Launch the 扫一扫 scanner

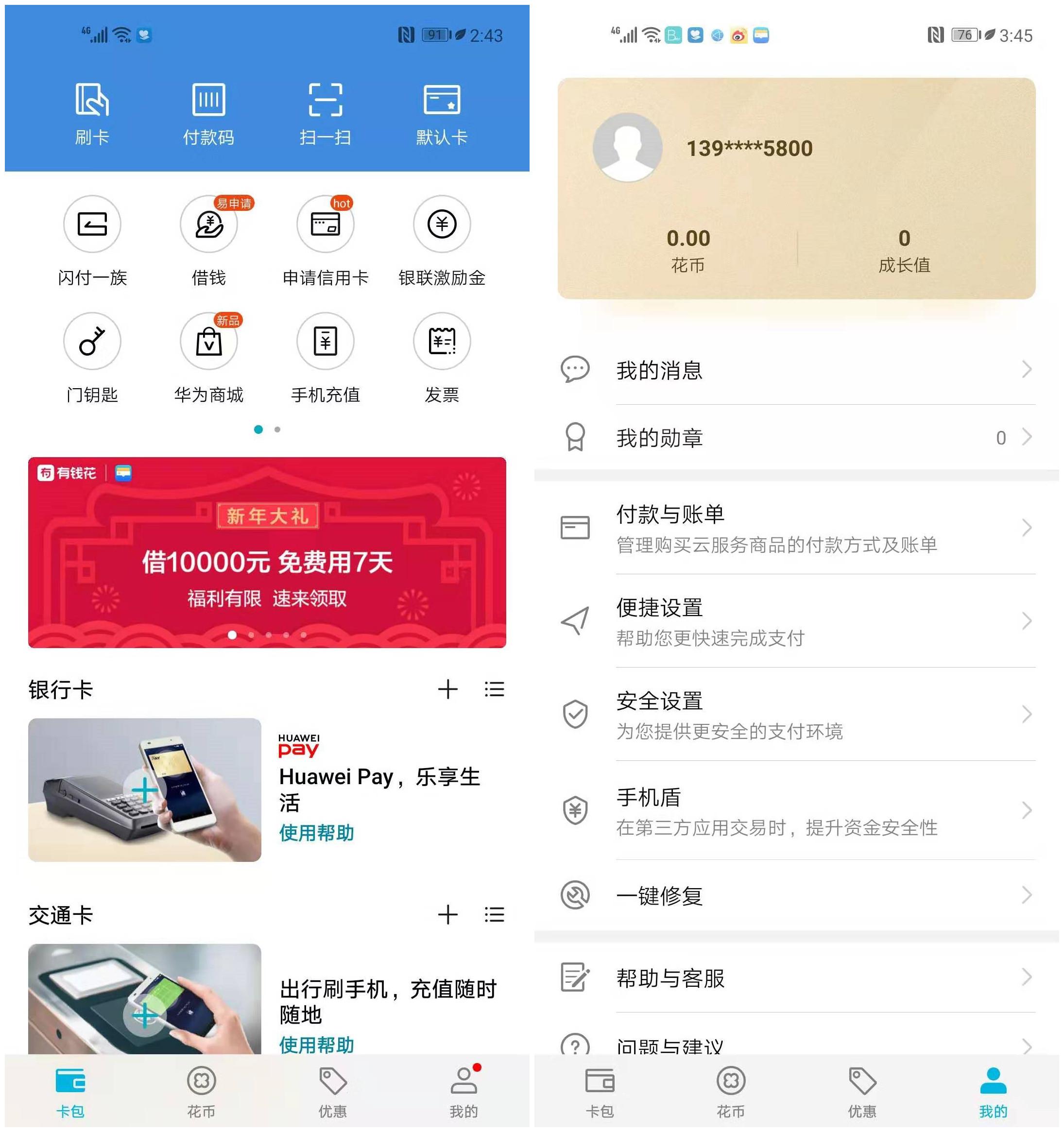tap(325, 111)
